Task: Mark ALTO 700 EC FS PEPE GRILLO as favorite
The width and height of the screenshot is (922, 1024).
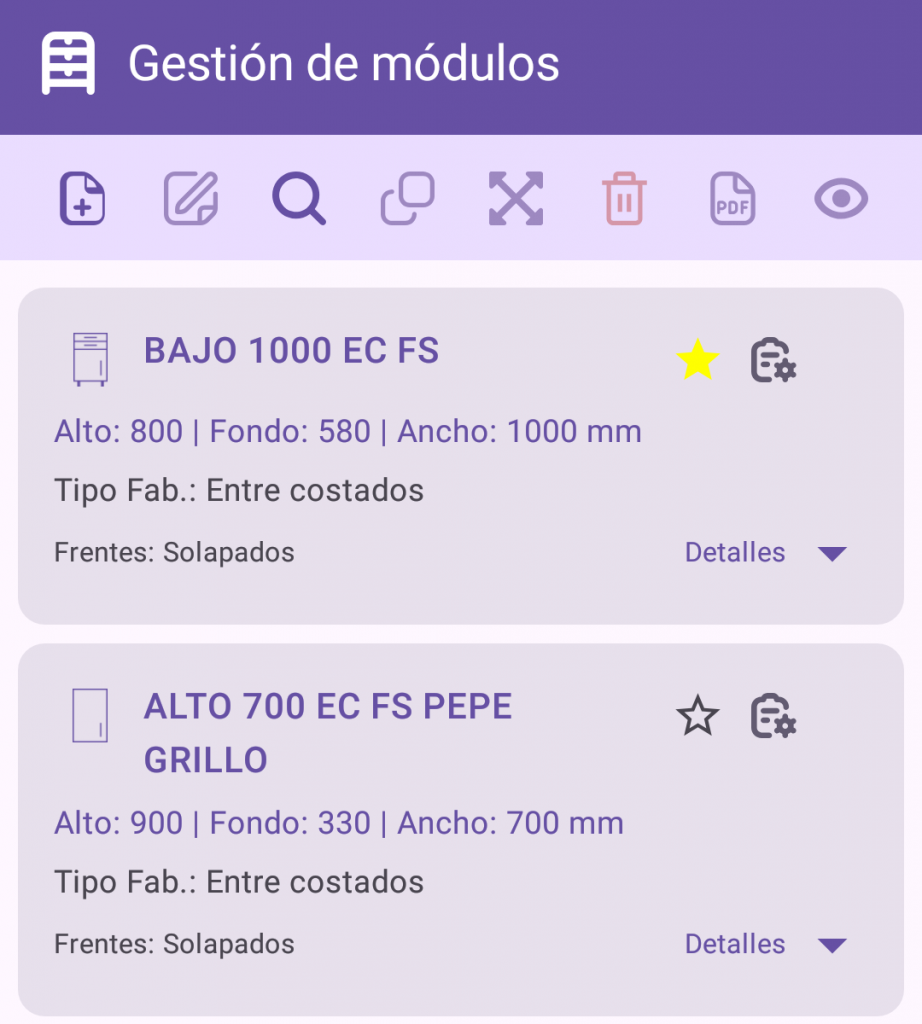Action: click(x=697, y=716)
